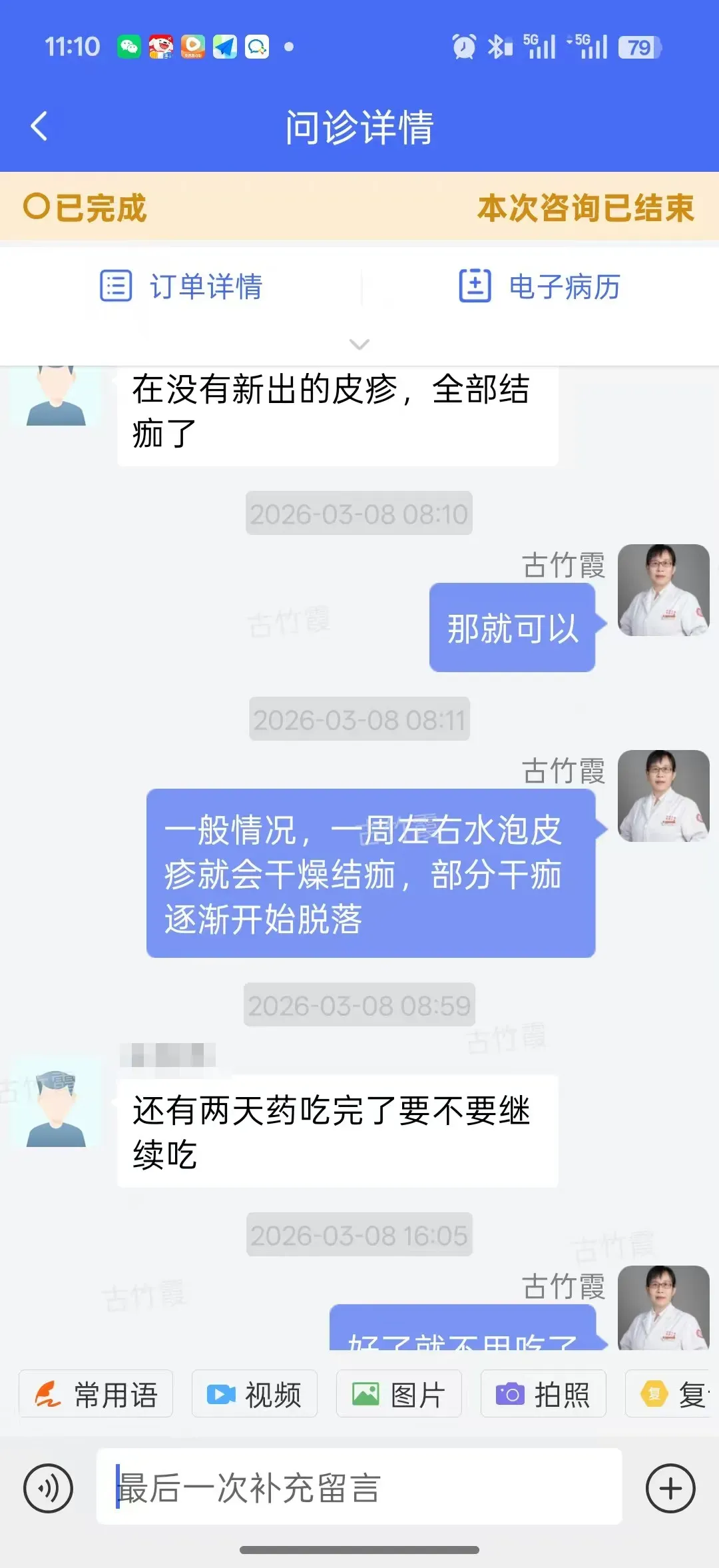Open the plus attachment menu
The image size is (719, 1568).
(670, 1488)
